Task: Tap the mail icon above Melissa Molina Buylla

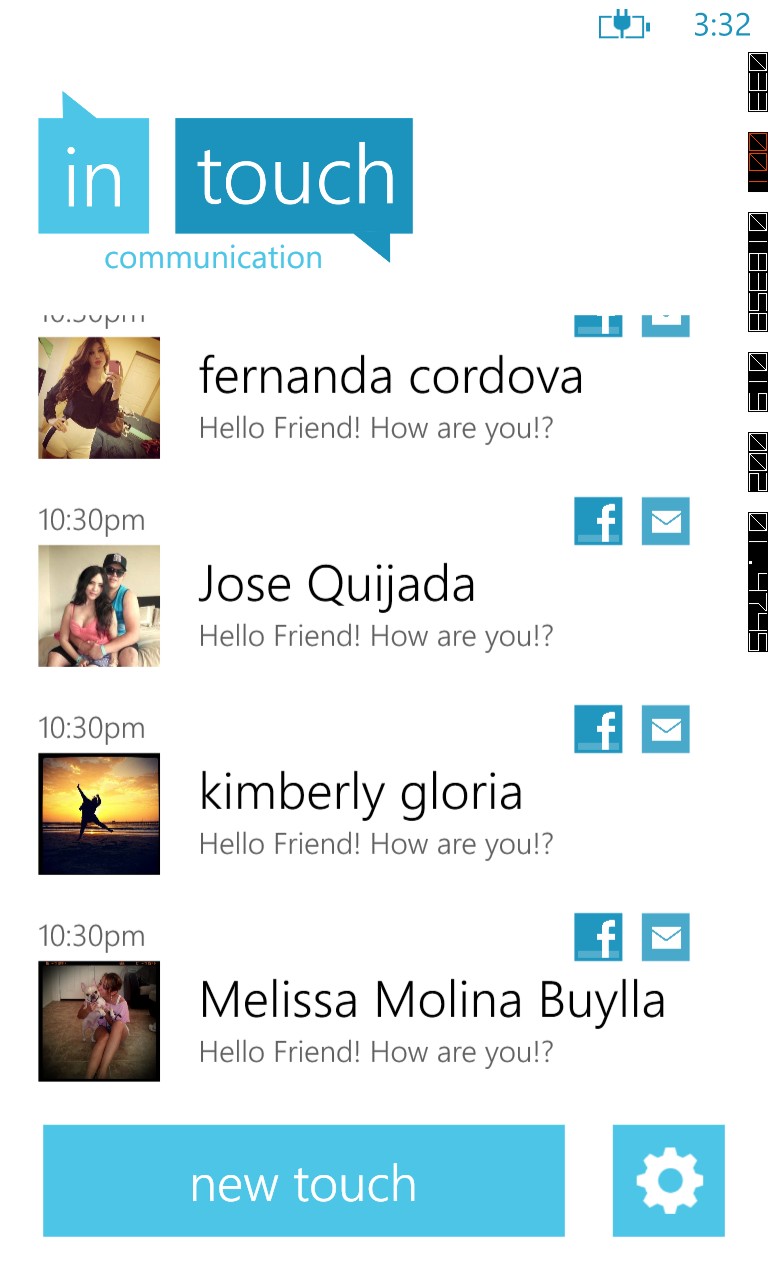Action: [x=666, y=937]
